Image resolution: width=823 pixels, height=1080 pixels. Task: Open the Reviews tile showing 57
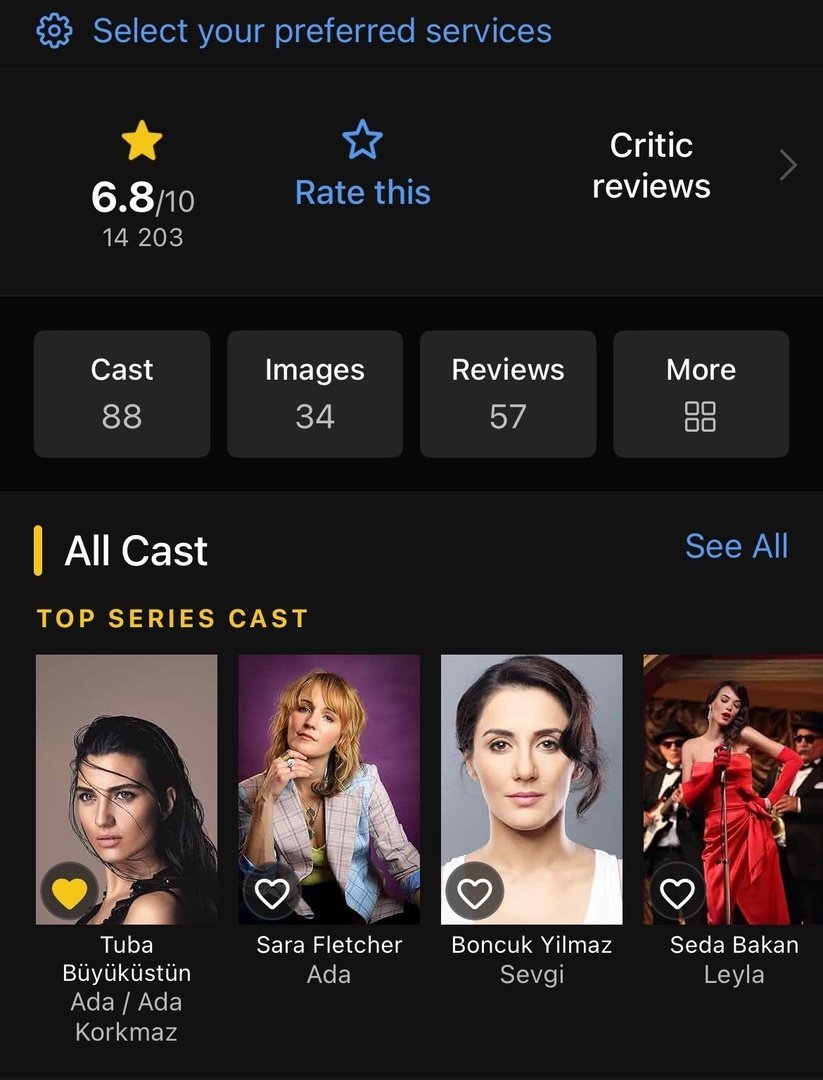507,393
